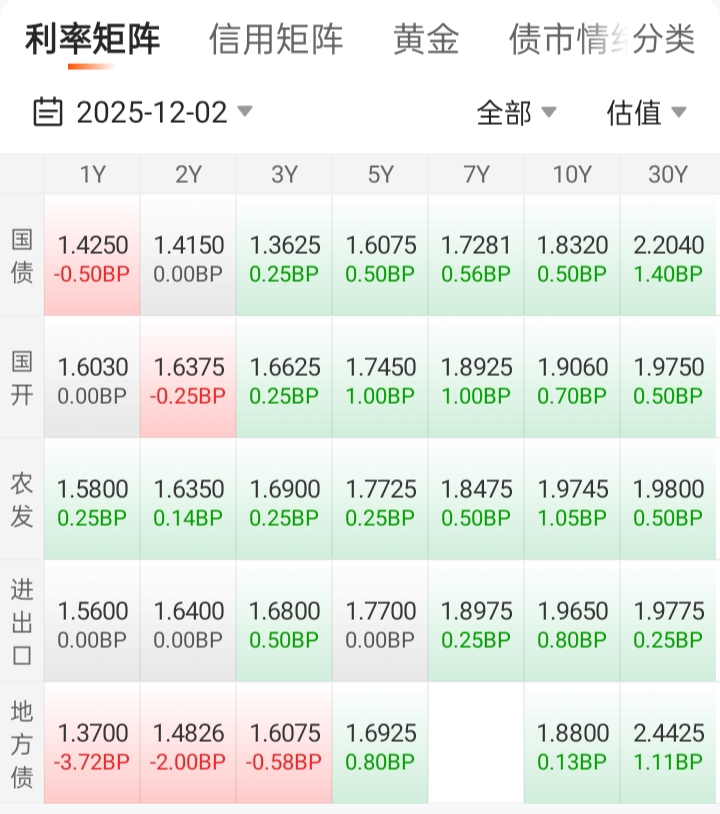Screen dimensions: 720x814
Task: Change the date 2025-12-02
Action: coord(143,112)
